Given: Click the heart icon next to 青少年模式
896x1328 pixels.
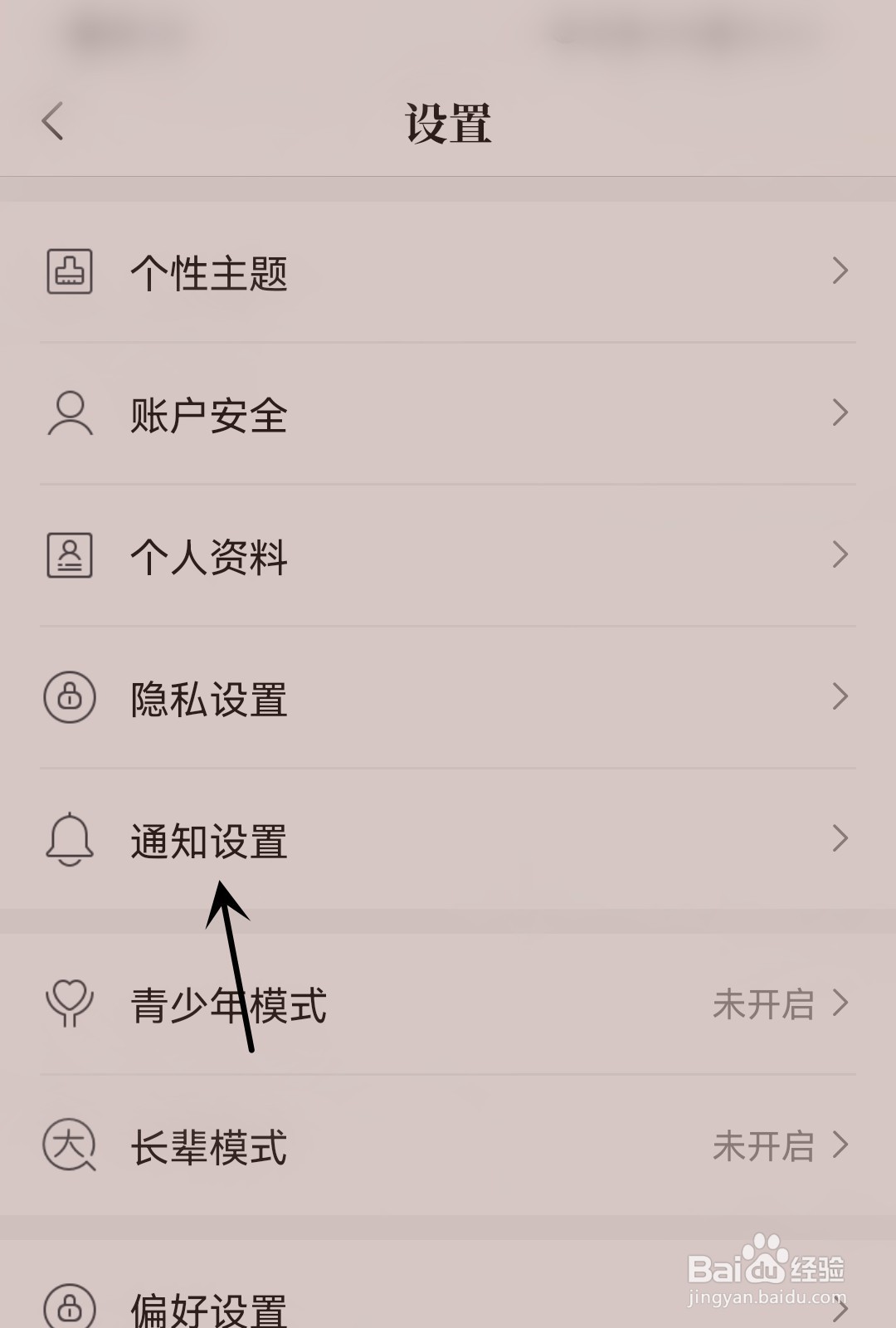Looking at the screenshot, I should (70, 1004).
